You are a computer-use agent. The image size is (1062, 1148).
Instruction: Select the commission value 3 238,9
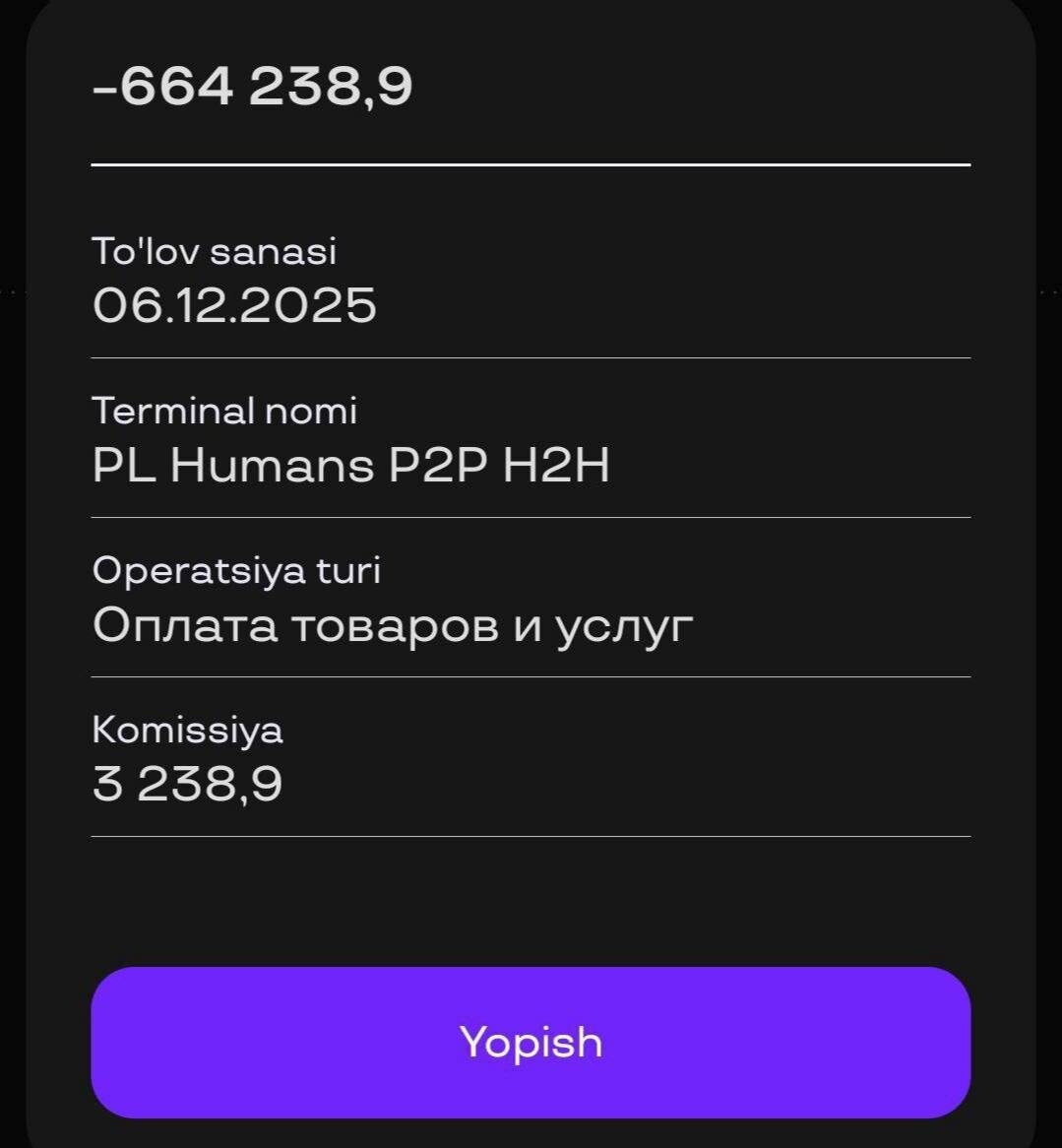(187, 783)
